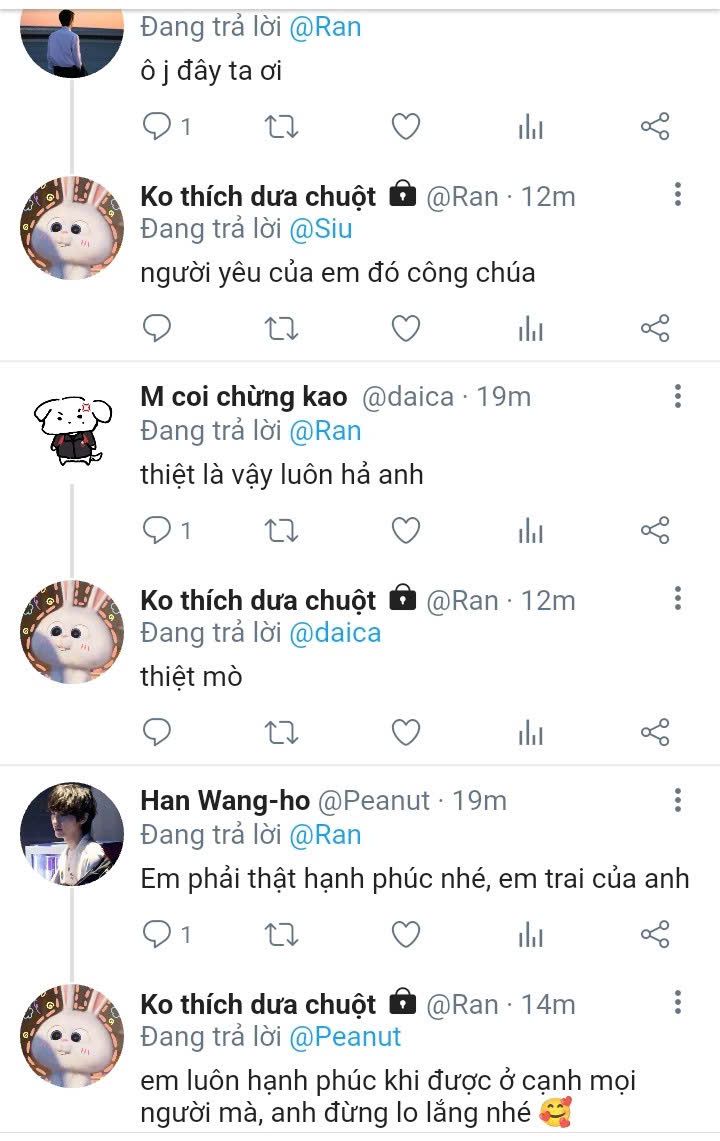This screenshot has height=1141, width=720.
Task: Open overflow menu on Han Wang-ho's tweet
Action: [678, 800]
